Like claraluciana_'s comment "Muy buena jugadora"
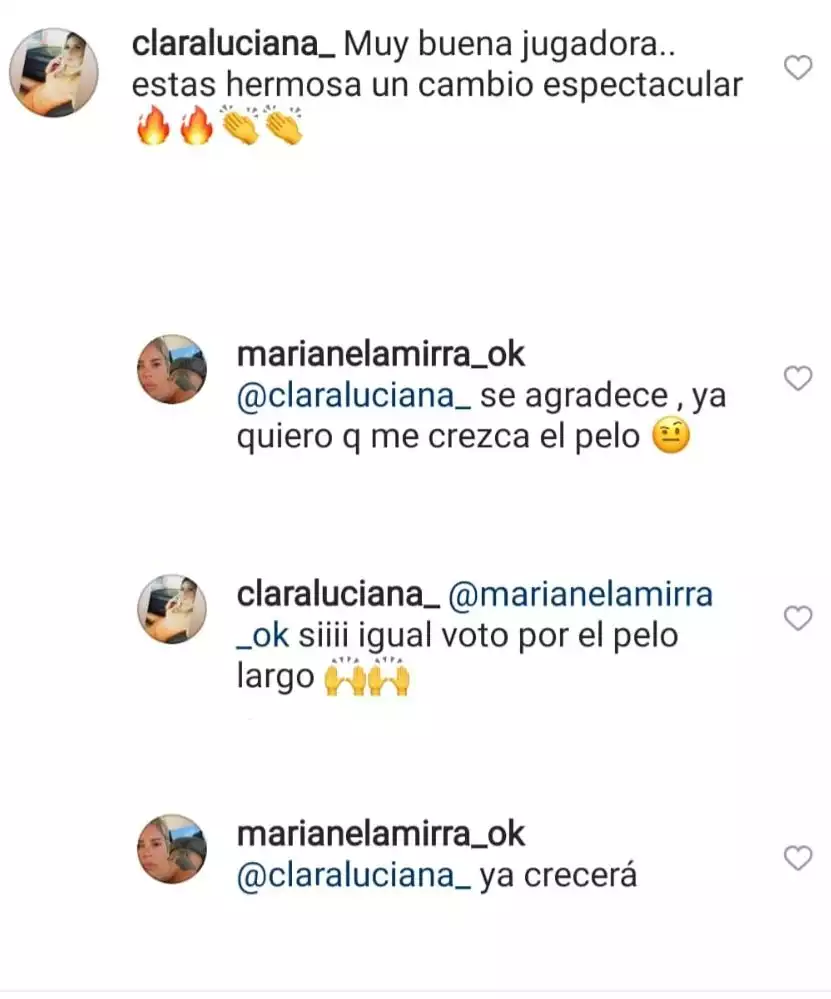 (x=797, y=68)
